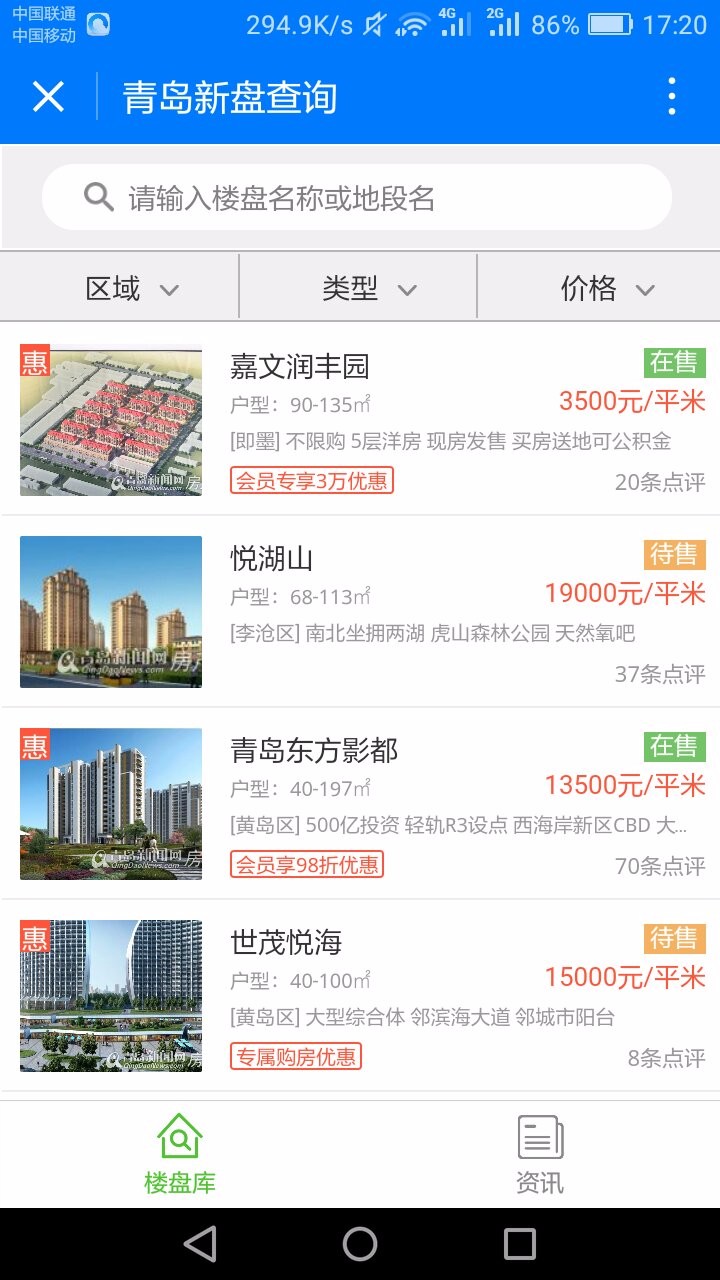Close the 青岛新盘查询 page
Viewport: 720px width, 1280px height.
[48, 97]
